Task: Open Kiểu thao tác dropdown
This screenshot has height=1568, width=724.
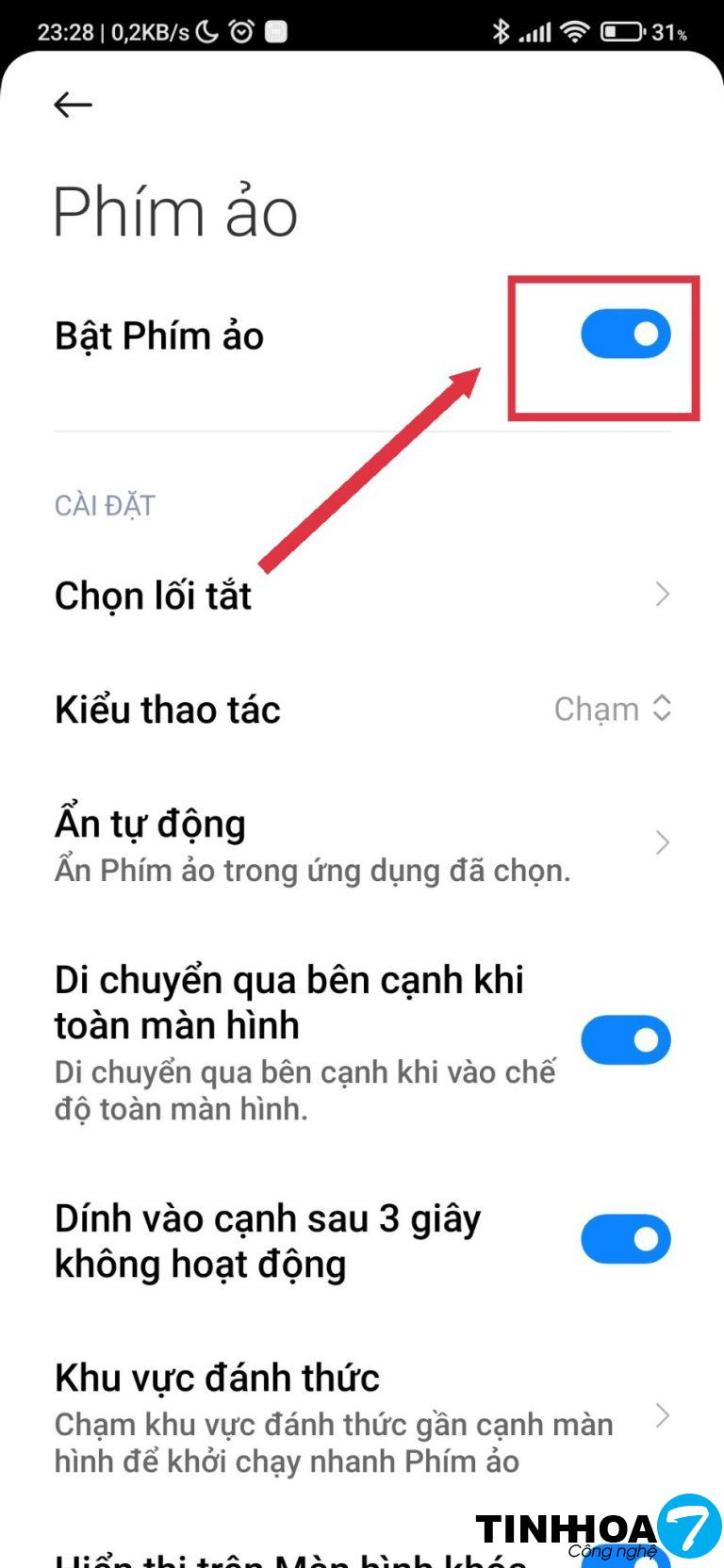Action: [611, 710]
